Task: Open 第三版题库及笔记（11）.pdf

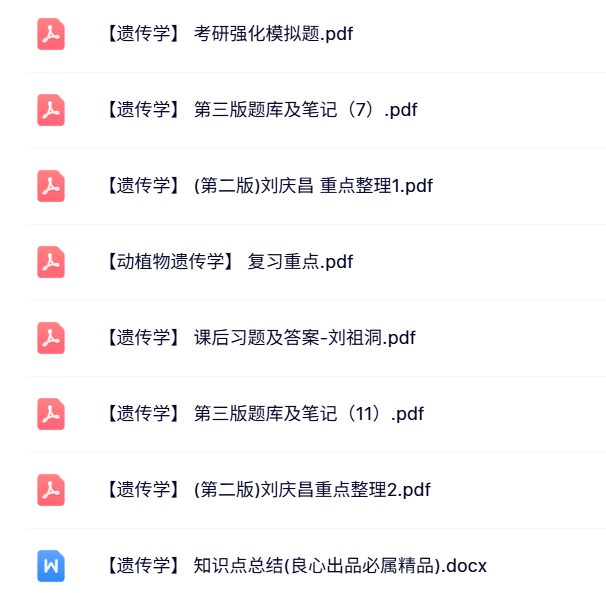Action: [264, 414]
